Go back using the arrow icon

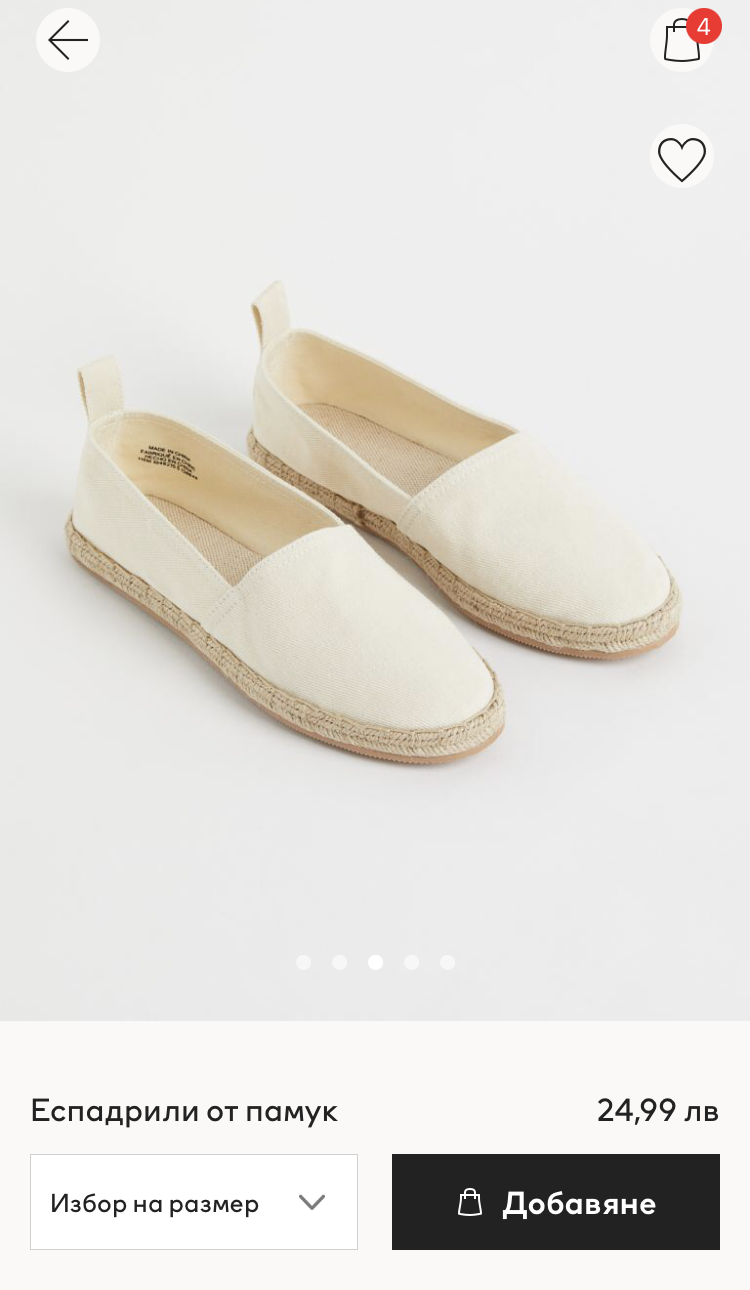pyautogui.click(x=68, y=40)
